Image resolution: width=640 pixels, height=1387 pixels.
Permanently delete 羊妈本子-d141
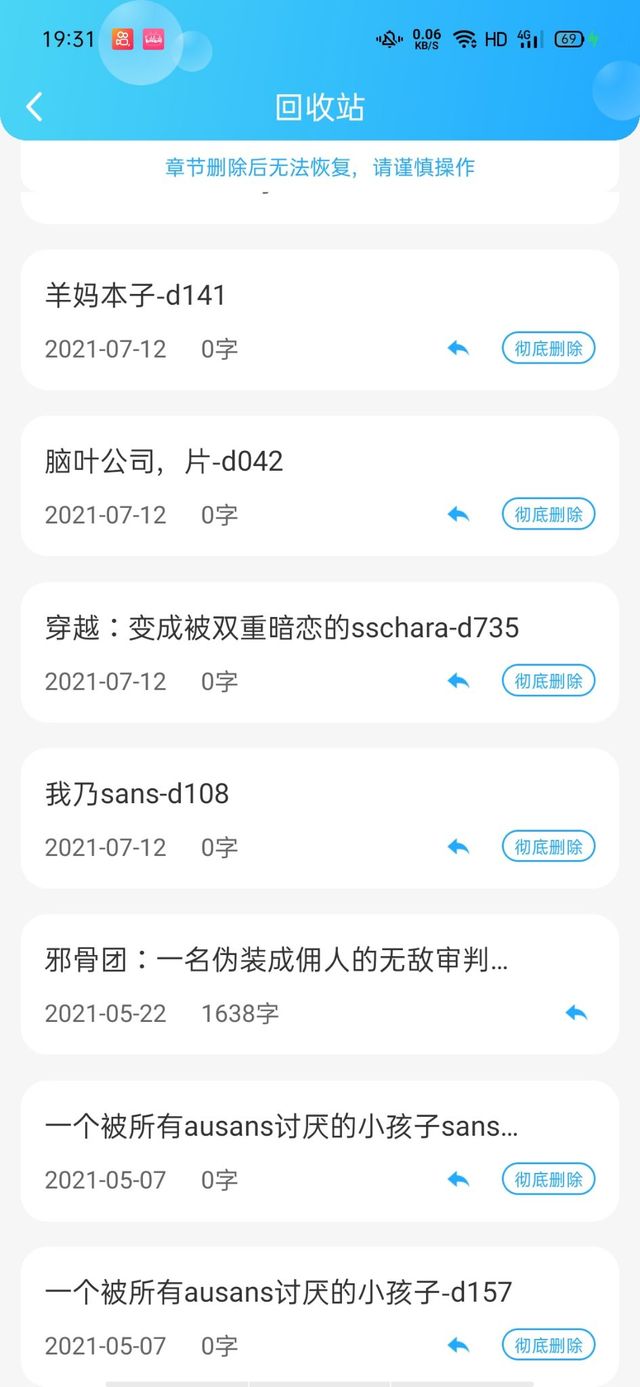pos(548,349)
